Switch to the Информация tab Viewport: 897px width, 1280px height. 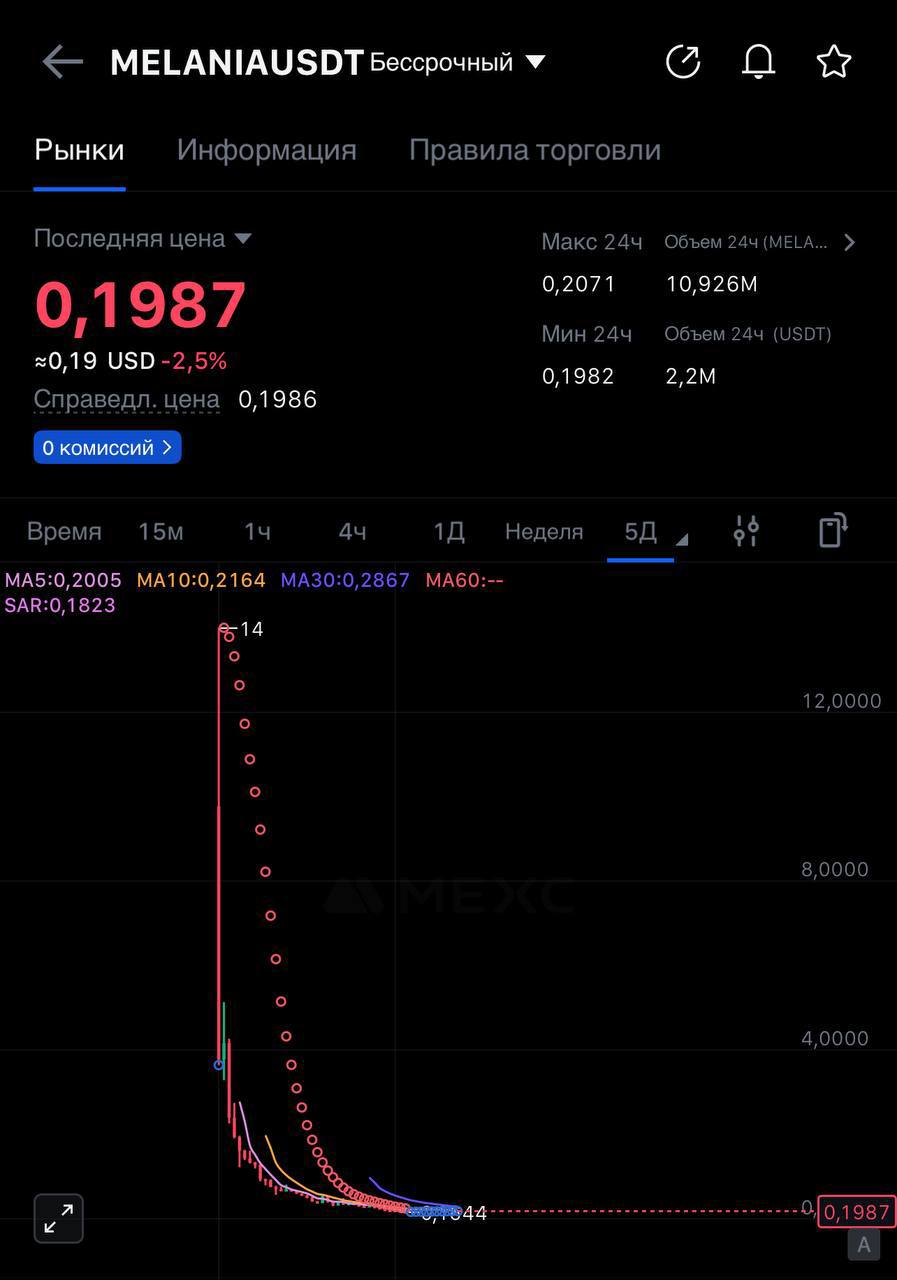click(267, 150)
